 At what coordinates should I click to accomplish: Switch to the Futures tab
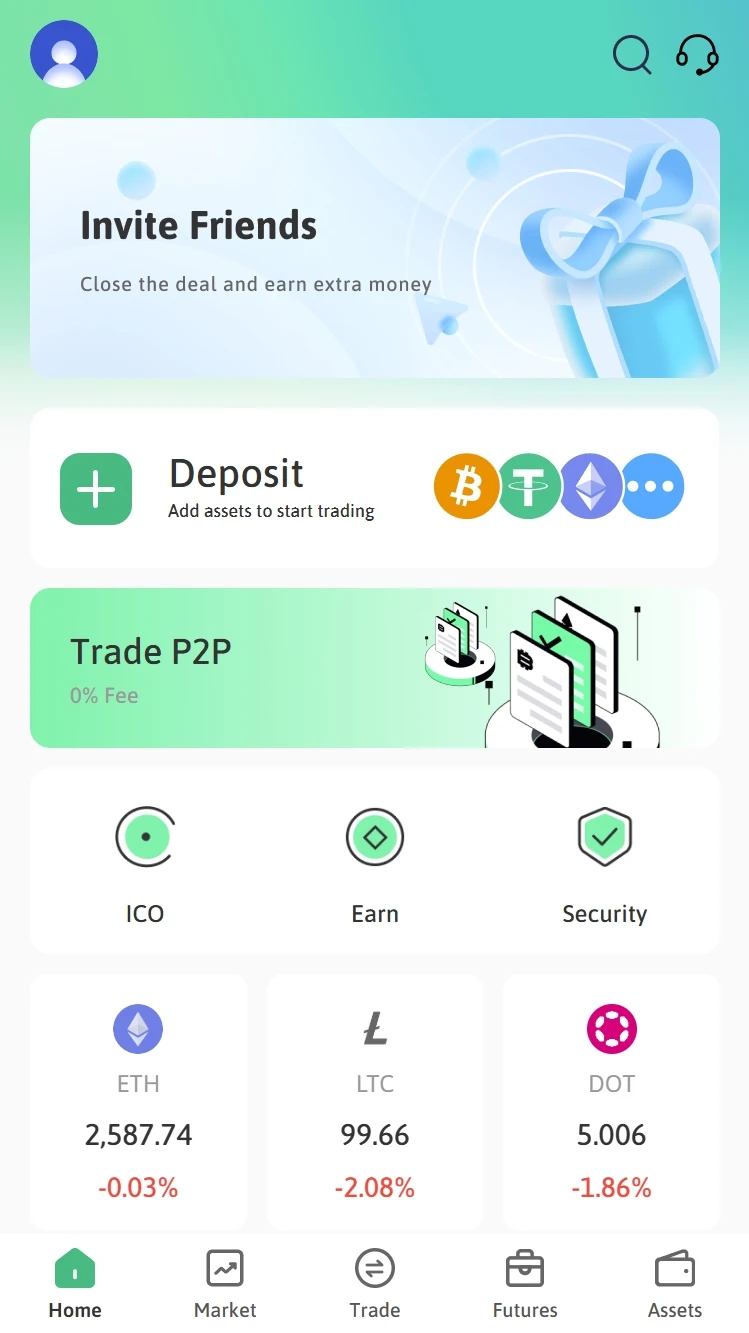point(525,1284)
